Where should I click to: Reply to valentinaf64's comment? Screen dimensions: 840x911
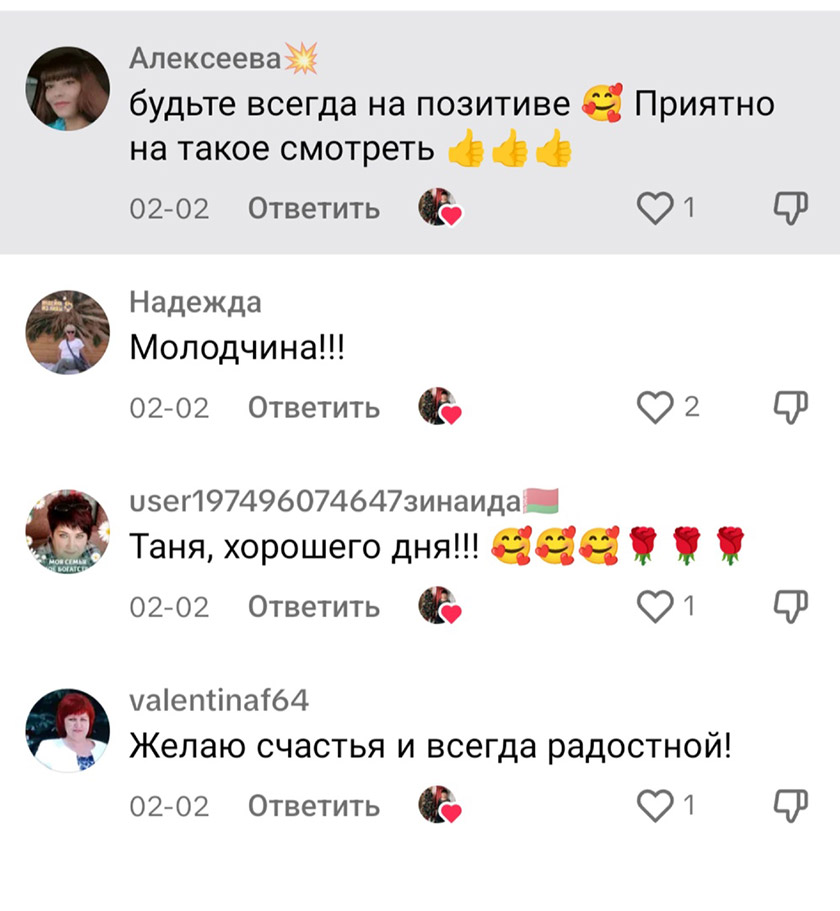click(x=313, y=806)
